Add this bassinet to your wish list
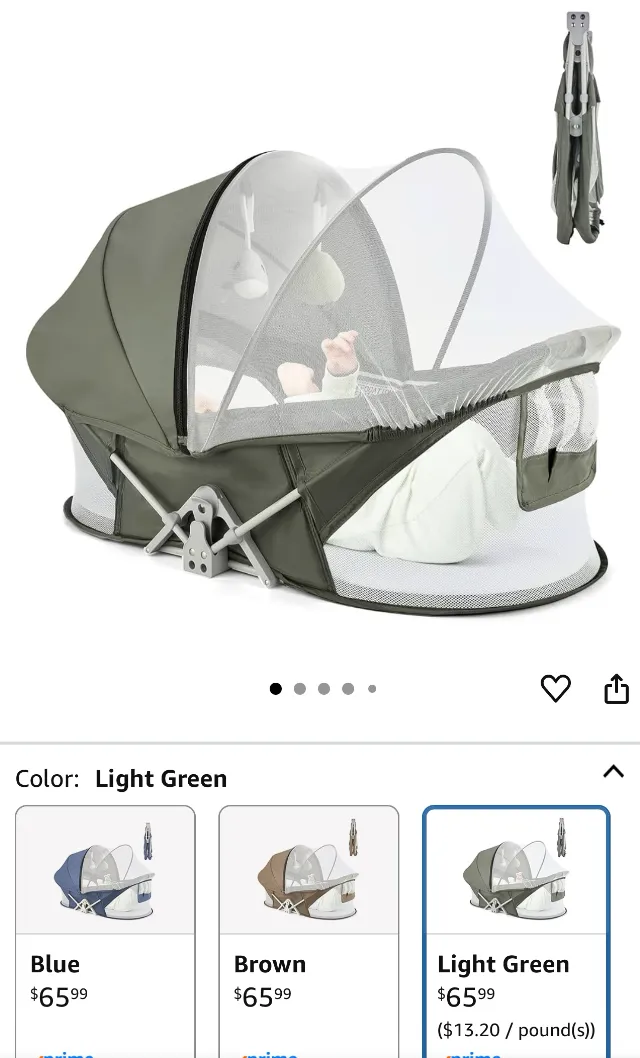 tap(555, 688)
